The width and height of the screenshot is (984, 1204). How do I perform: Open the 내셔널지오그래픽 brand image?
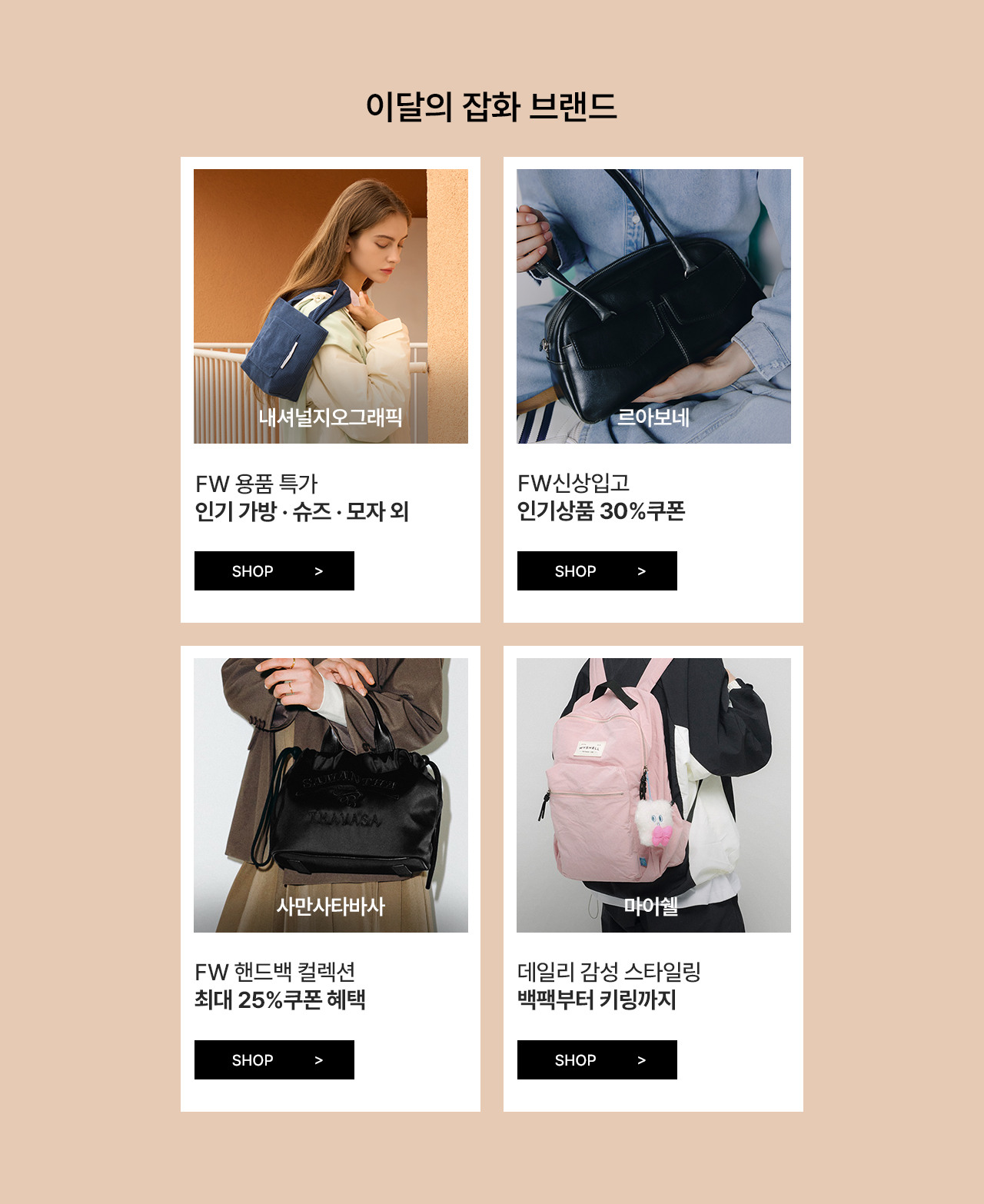tap(331, 306)
